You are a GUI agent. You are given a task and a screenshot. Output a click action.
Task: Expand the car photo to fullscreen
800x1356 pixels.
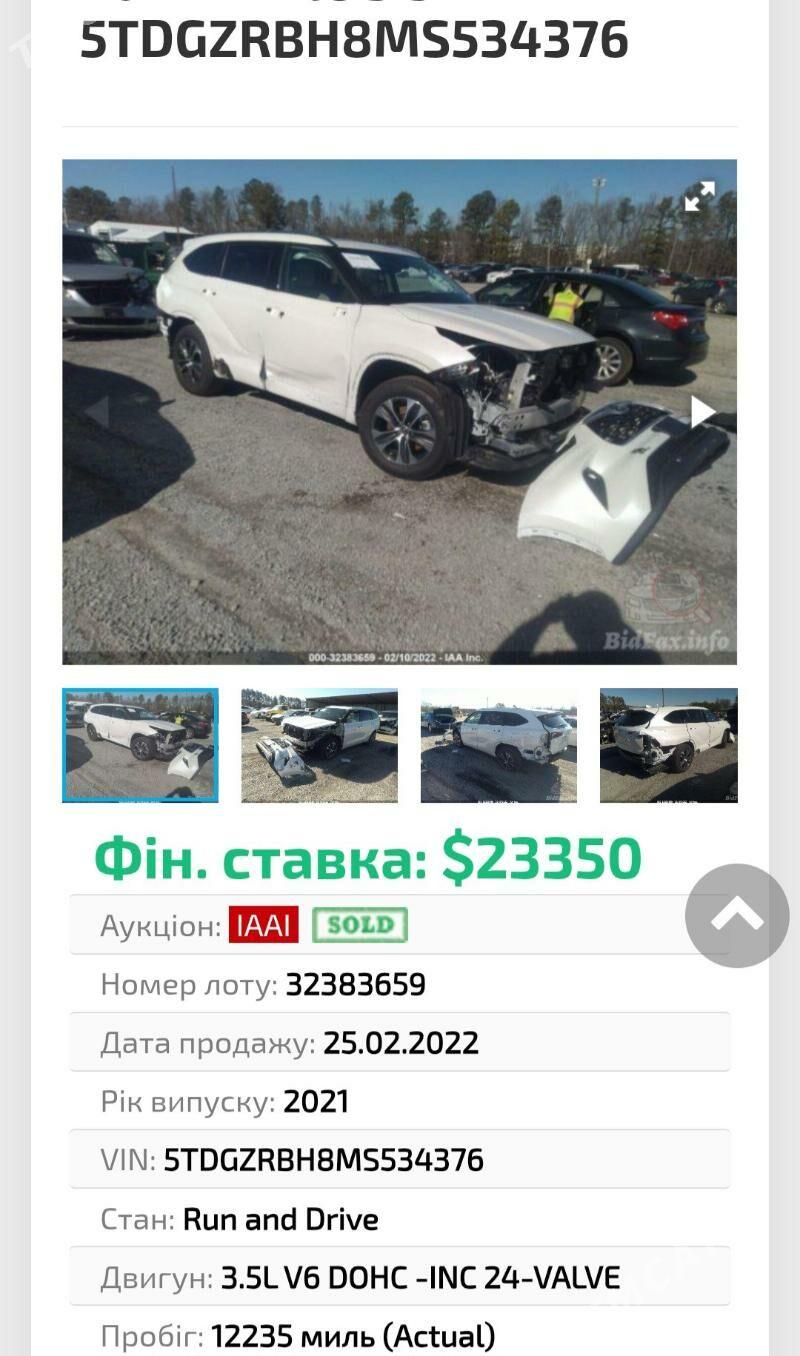(700, 196)
